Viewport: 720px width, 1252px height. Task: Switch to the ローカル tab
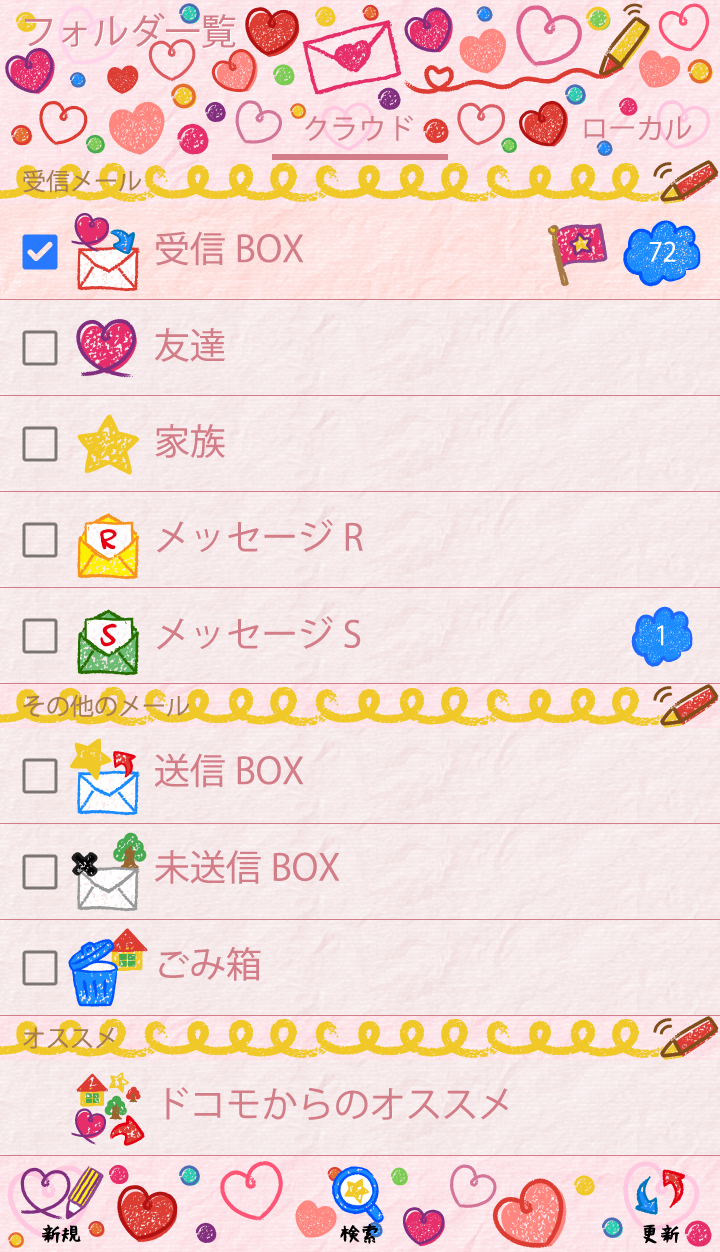636,129
